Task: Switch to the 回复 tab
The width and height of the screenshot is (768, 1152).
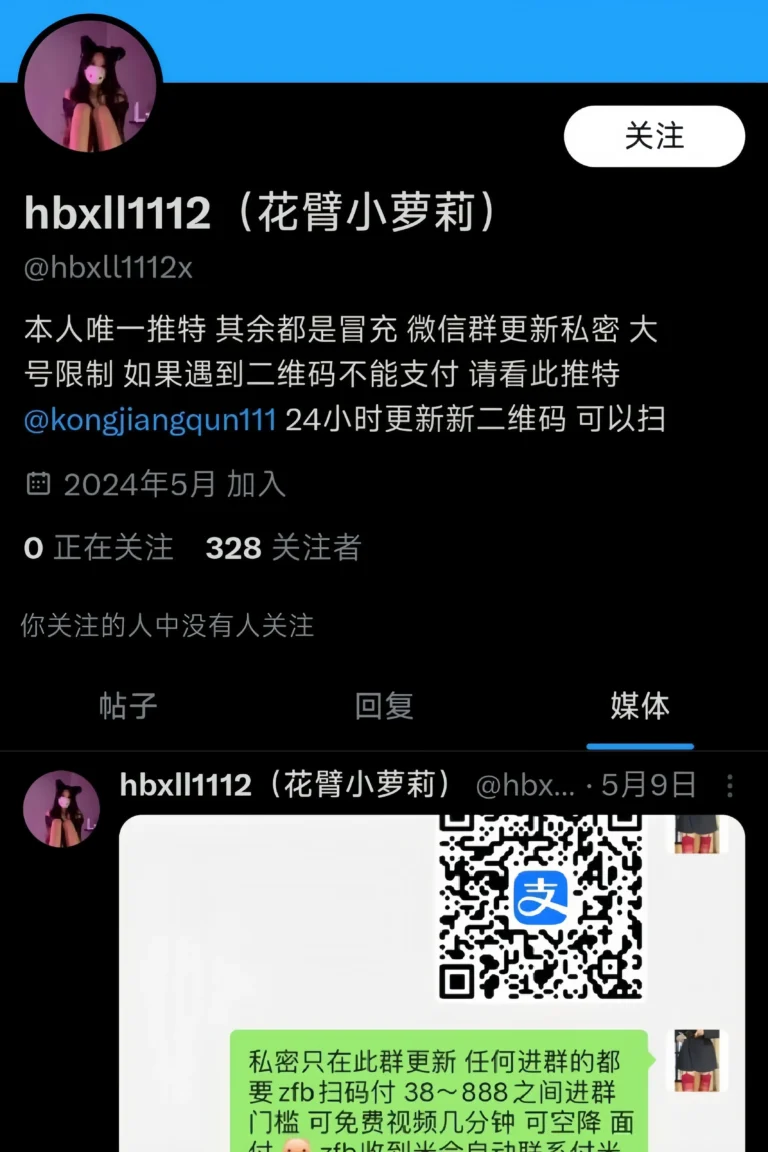Action: pyautogui.click(x=384, y=706)
